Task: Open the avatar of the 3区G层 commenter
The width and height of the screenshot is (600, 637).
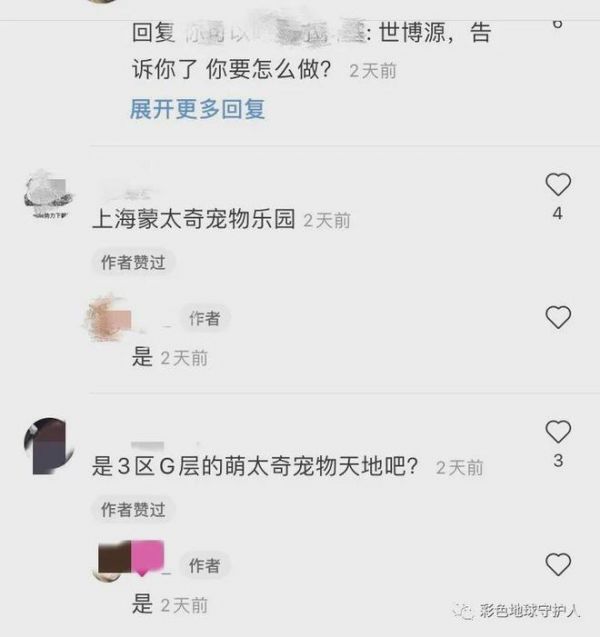Action: point(48,445)
